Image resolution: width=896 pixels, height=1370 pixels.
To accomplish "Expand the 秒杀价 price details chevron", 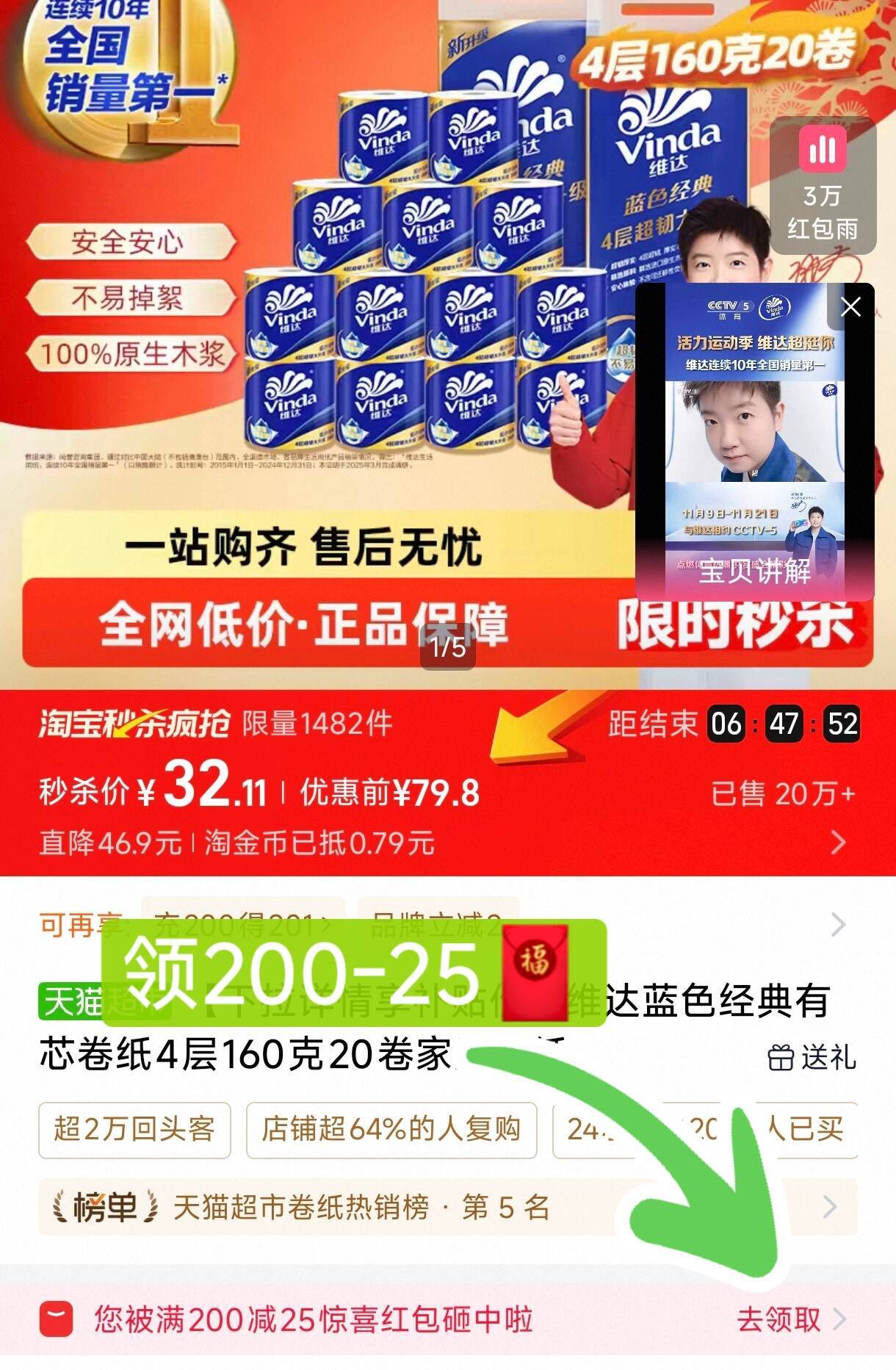I will tap(838, 842).
